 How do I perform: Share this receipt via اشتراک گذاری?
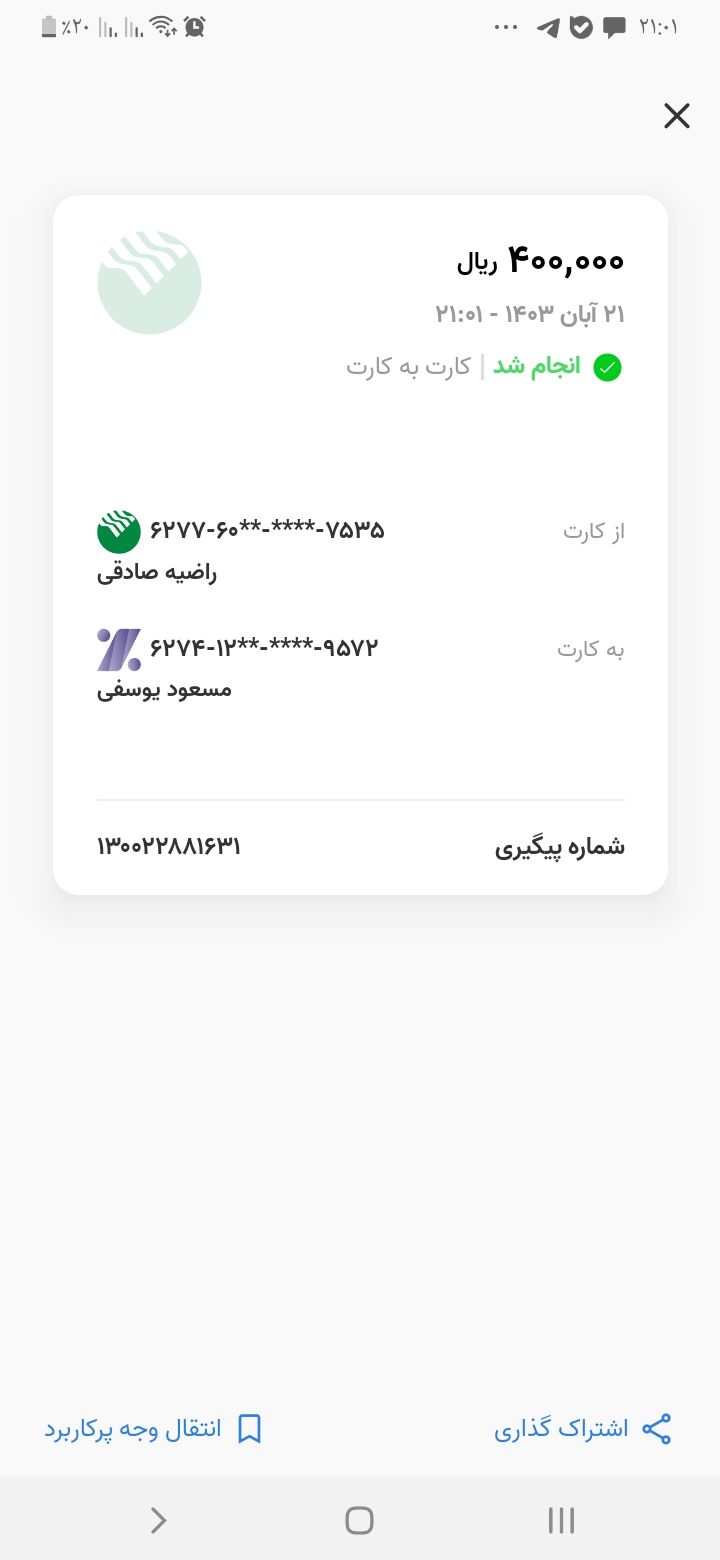pos(583,1429)
